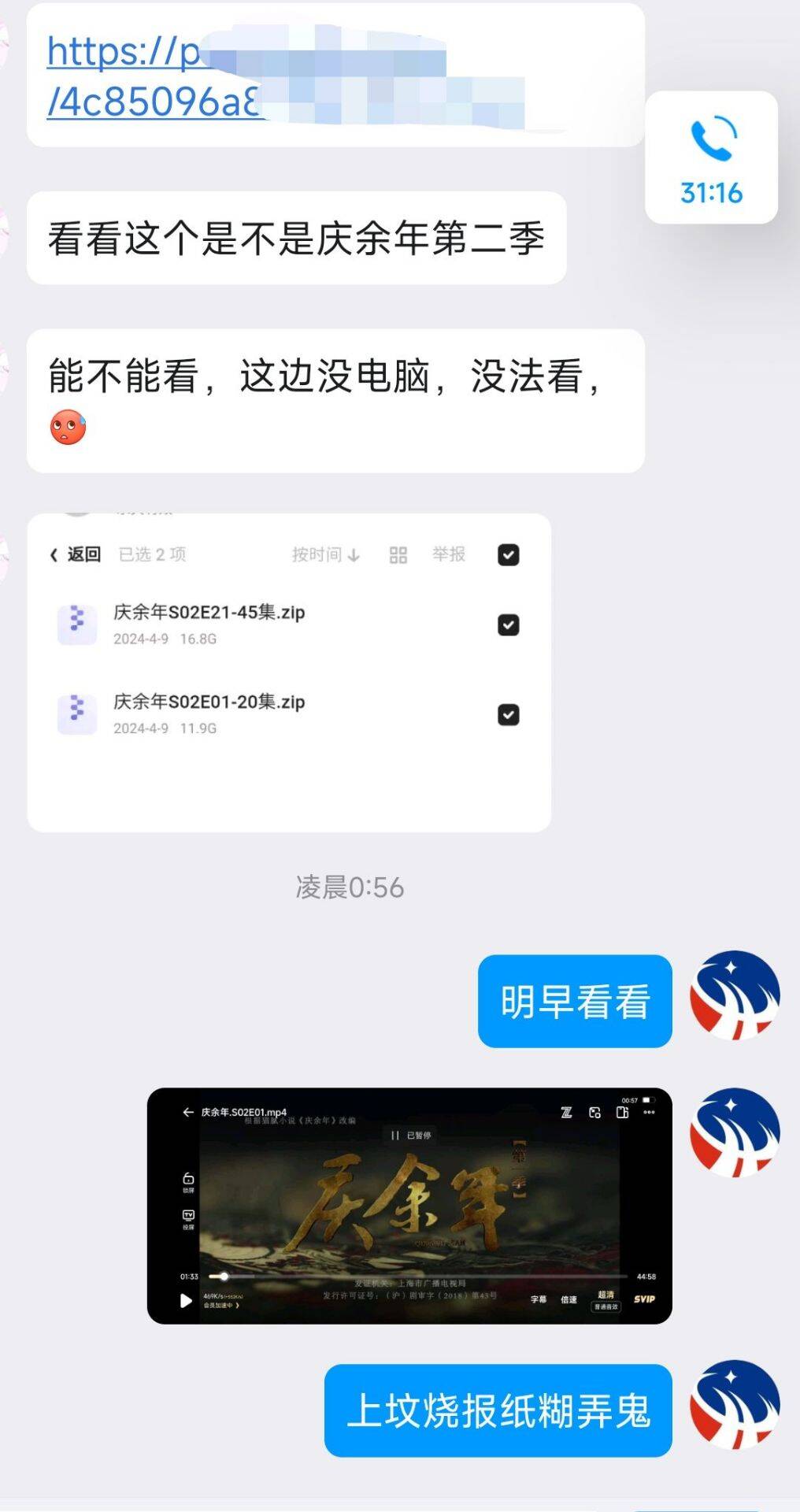Return to the ongoing 31:16 call
This screenshot has height=1512, width=800.
(711, 157)
